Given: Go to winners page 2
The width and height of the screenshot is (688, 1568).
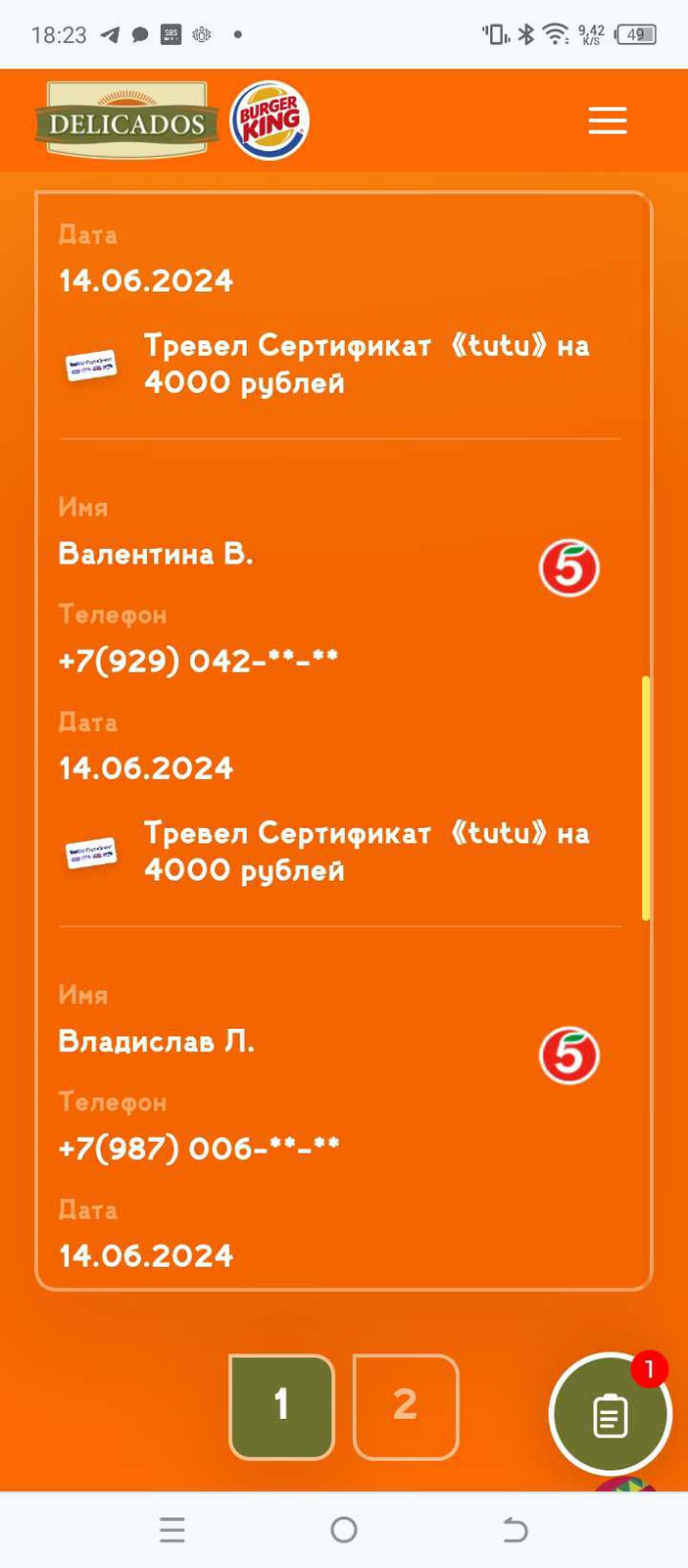Looking at the screenshot, I should point(405,1406).
